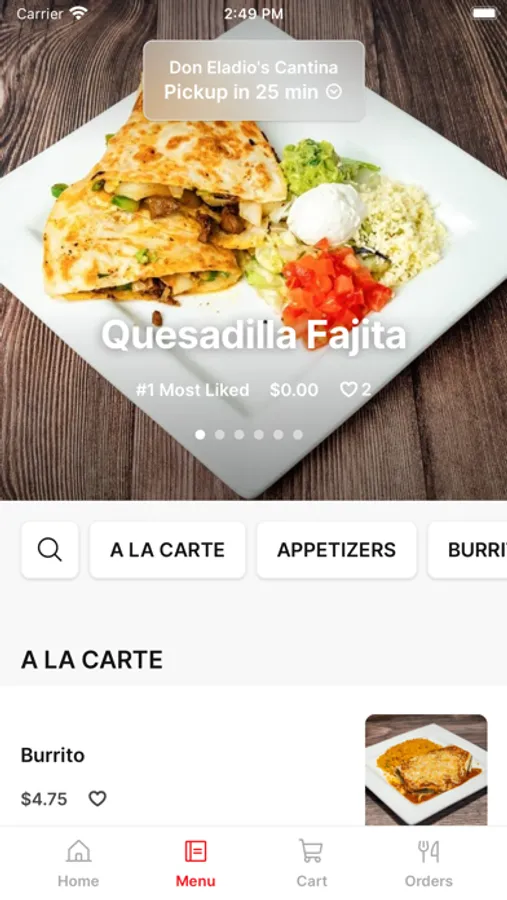Select the APPETIZERS category chip
Viewport: 507px width, 900px height.
(336, 550)
